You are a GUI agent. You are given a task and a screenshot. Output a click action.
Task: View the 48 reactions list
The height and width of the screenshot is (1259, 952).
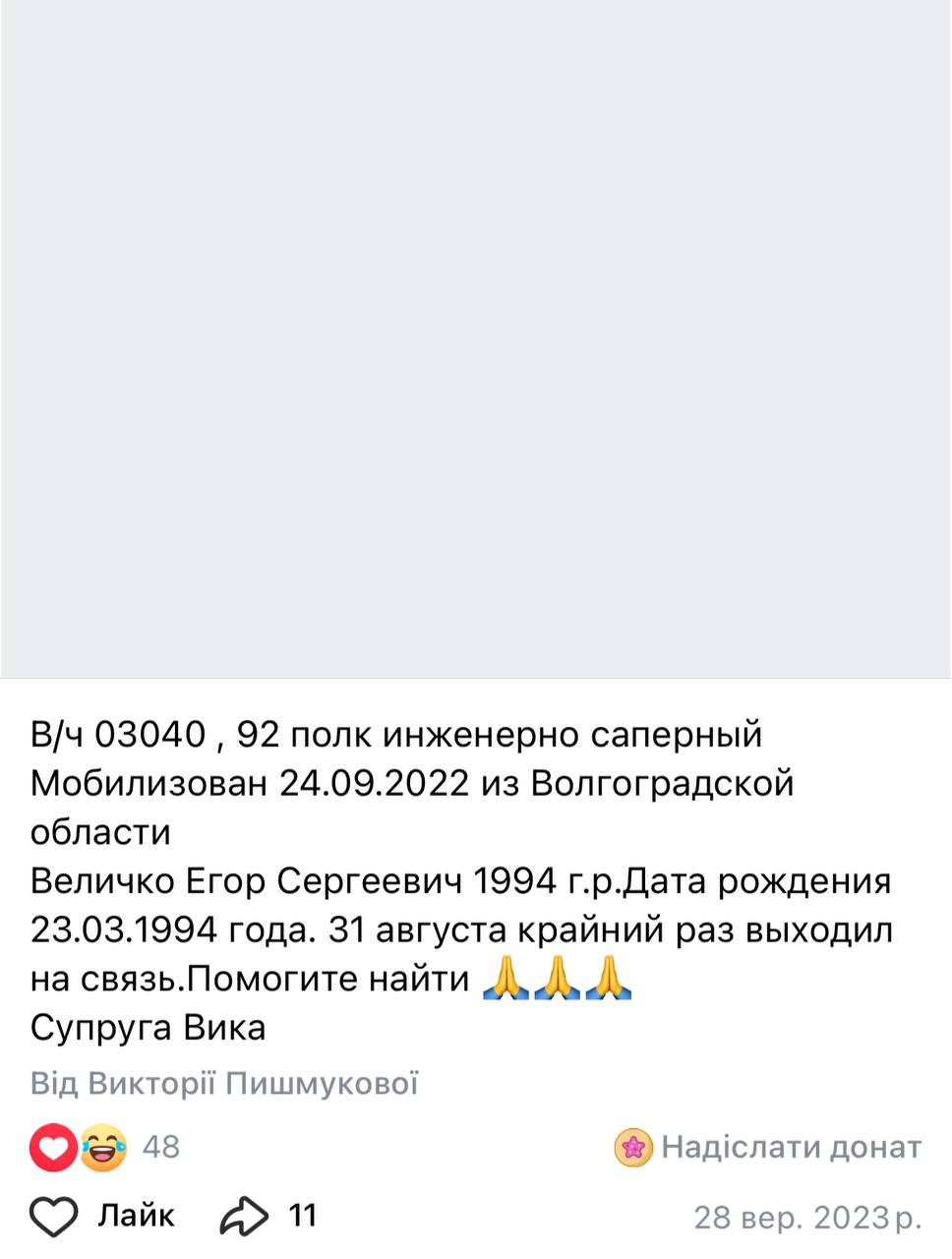[x=105, y=1147]
